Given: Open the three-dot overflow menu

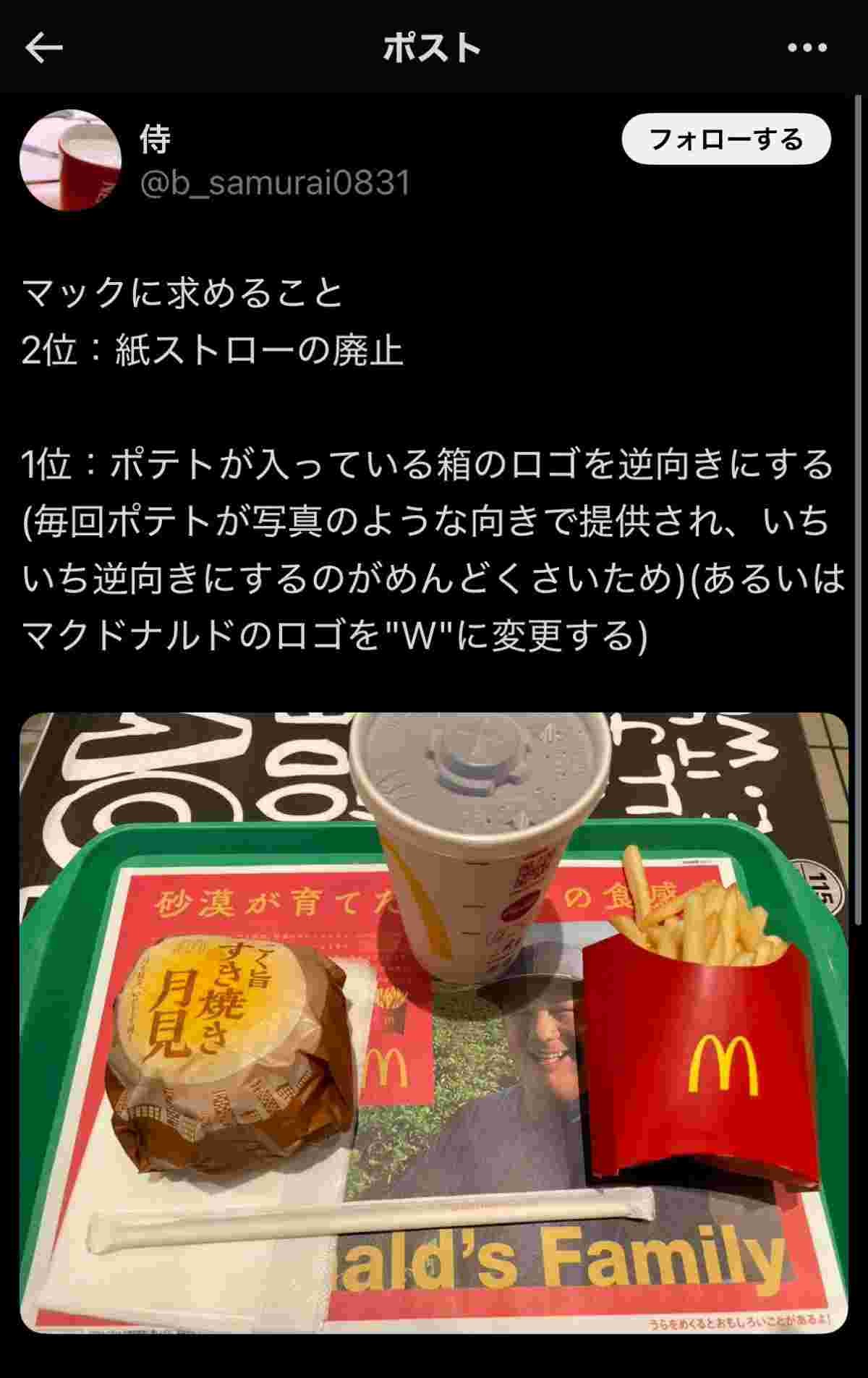Looking at the screenshot, I should click(x=807, y=48).
